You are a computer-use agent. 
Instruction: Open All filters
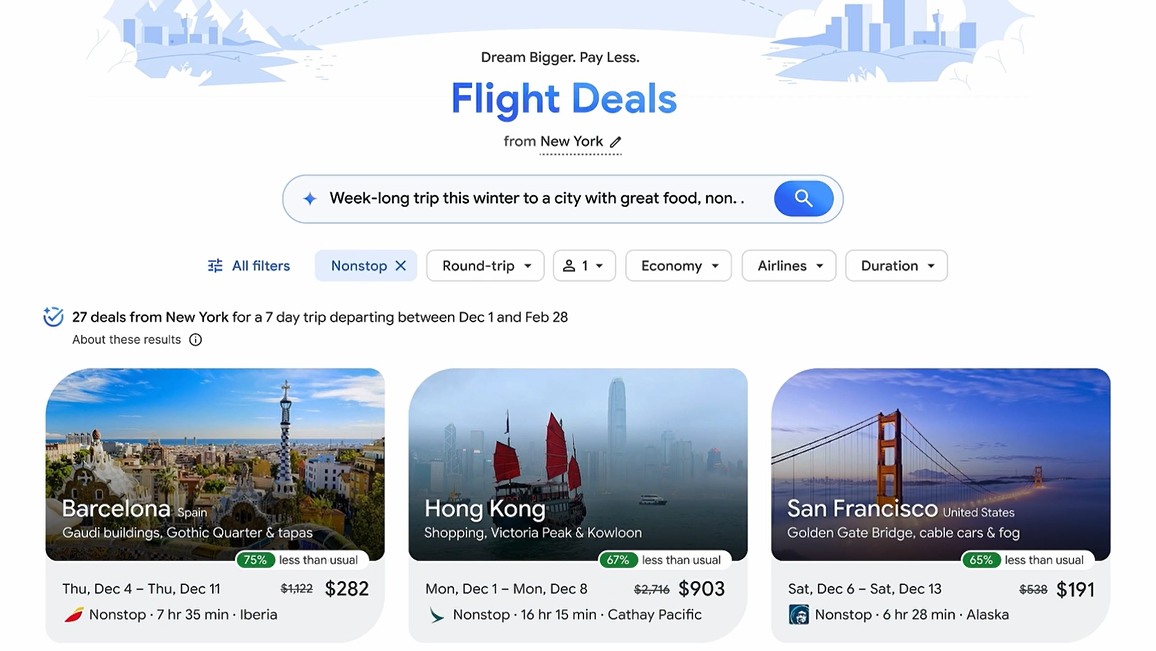248,266
